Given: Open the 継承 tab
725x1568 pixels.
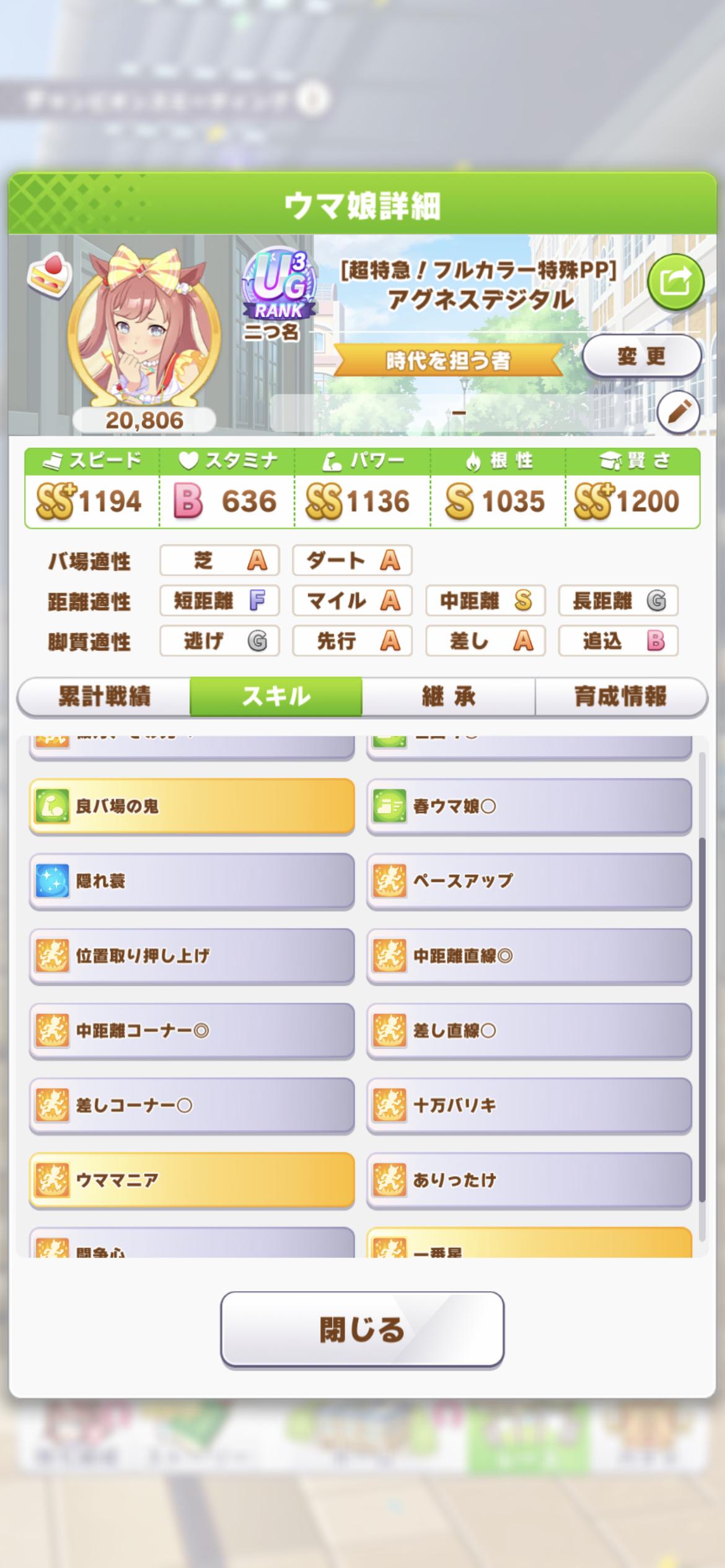Looking at the screenshot, I should (x=449, y=697).
